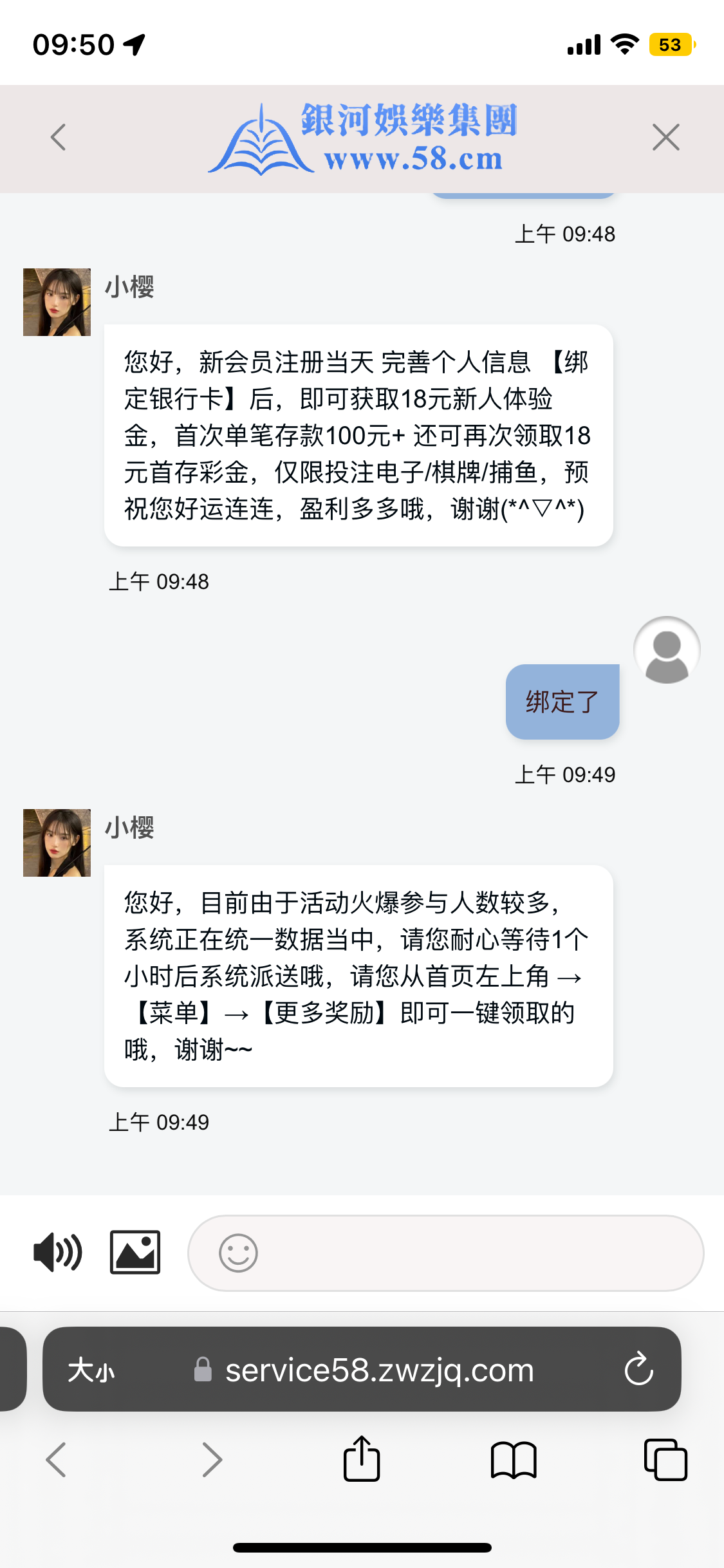Toggle the chat sound speaker icon

[58, 1252]
